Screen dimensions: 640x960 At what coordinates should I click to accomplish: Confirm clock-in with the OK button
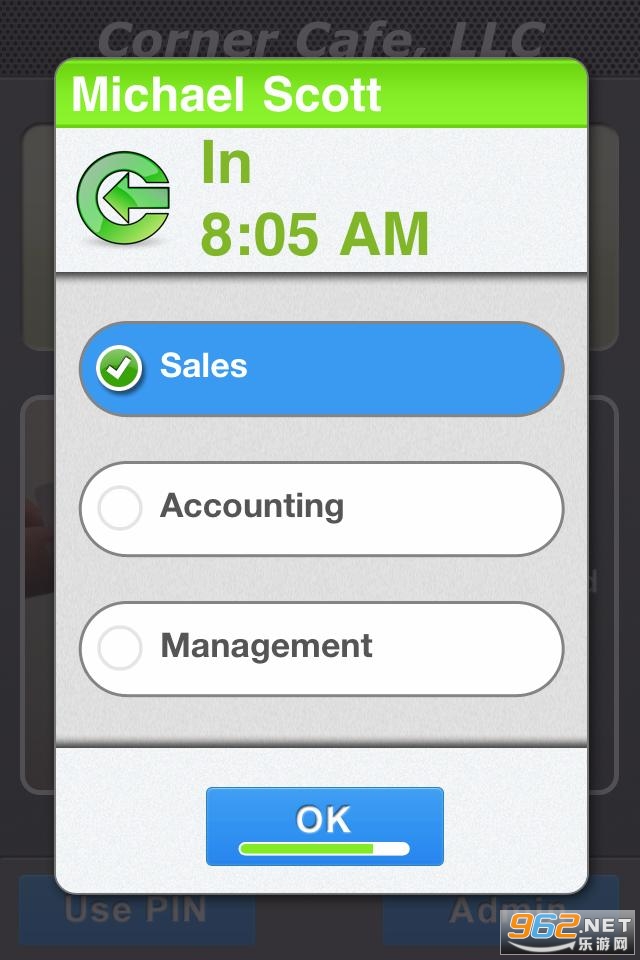click(x=324, y=825)
